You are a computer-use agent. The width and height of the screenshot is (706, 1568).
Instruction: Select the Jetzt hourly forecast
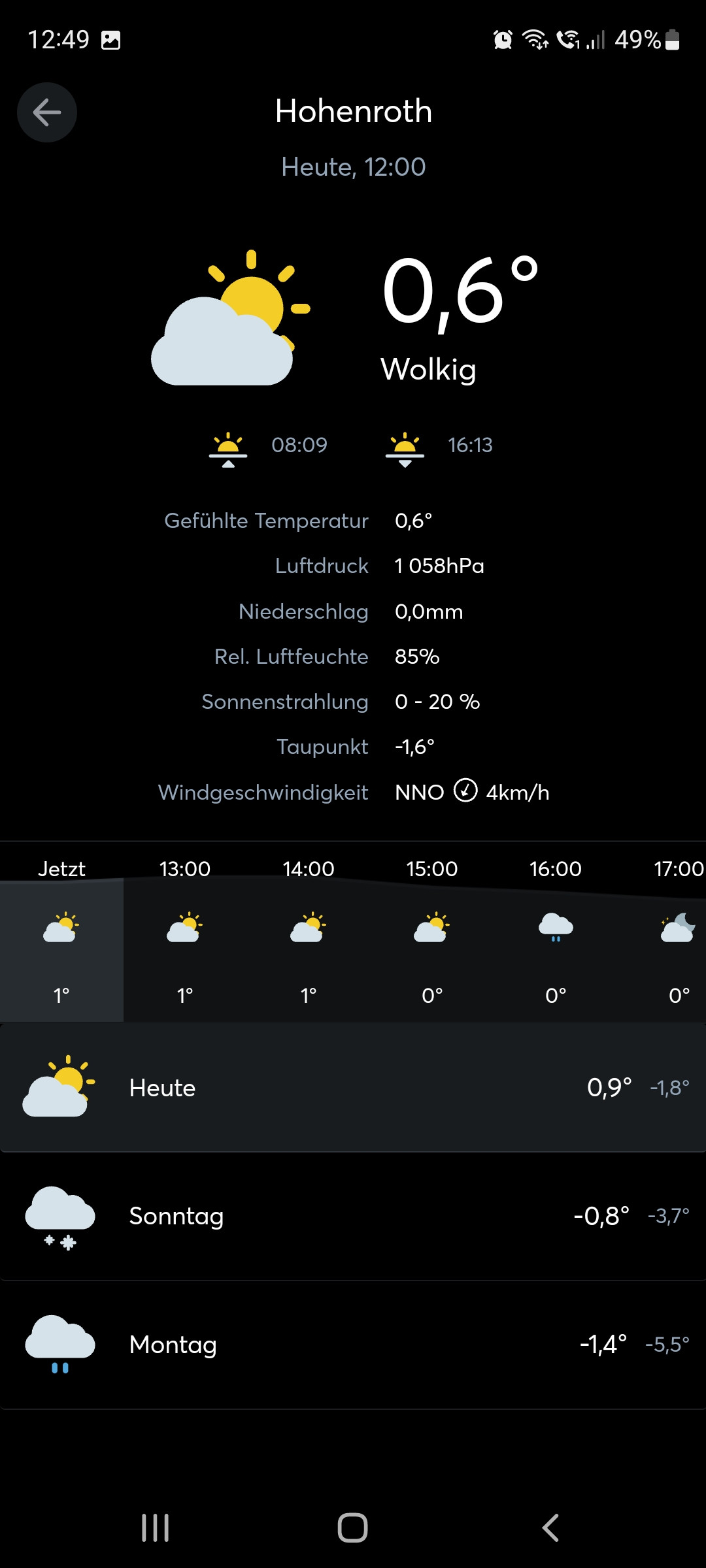click(x=61, y=941)
